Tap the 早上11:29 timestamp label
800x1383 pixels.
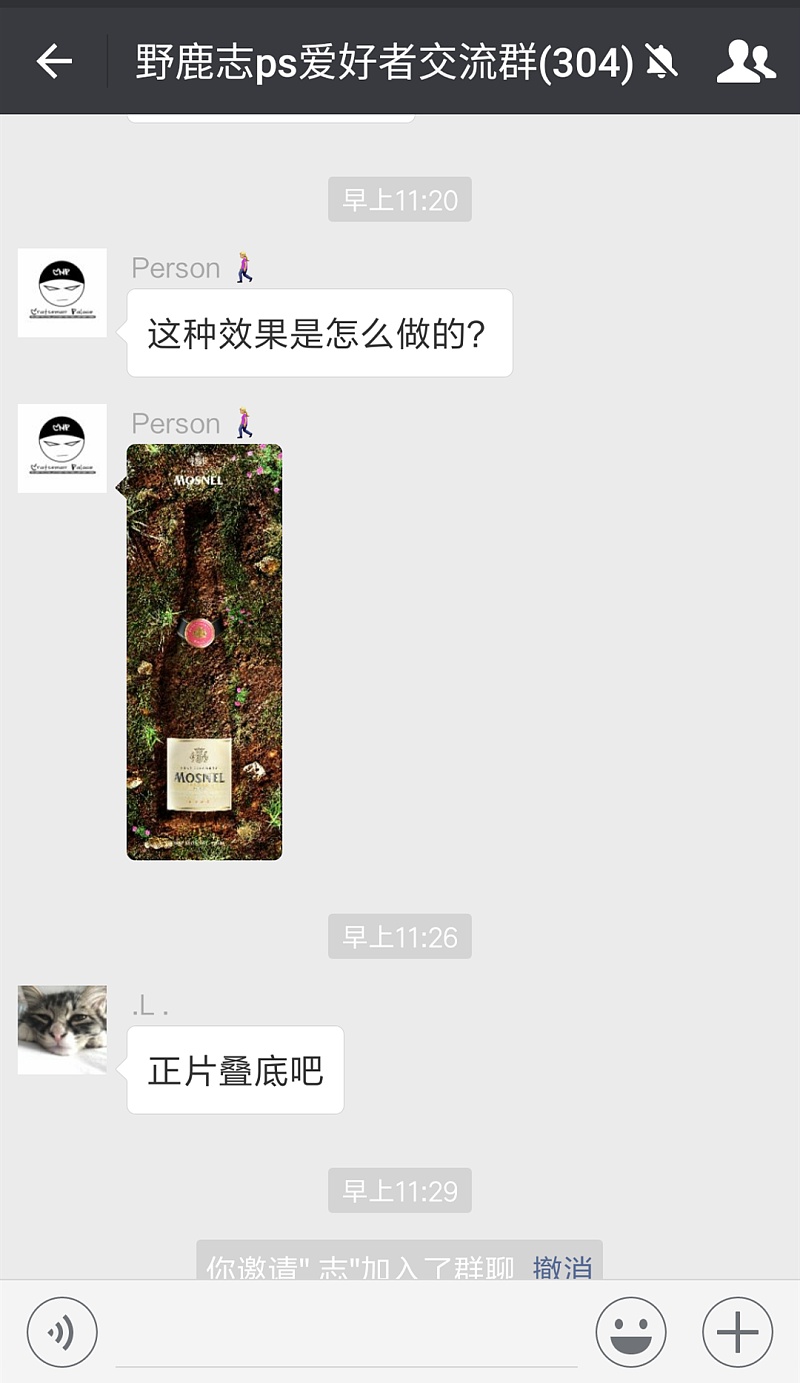pos(400,1191)
